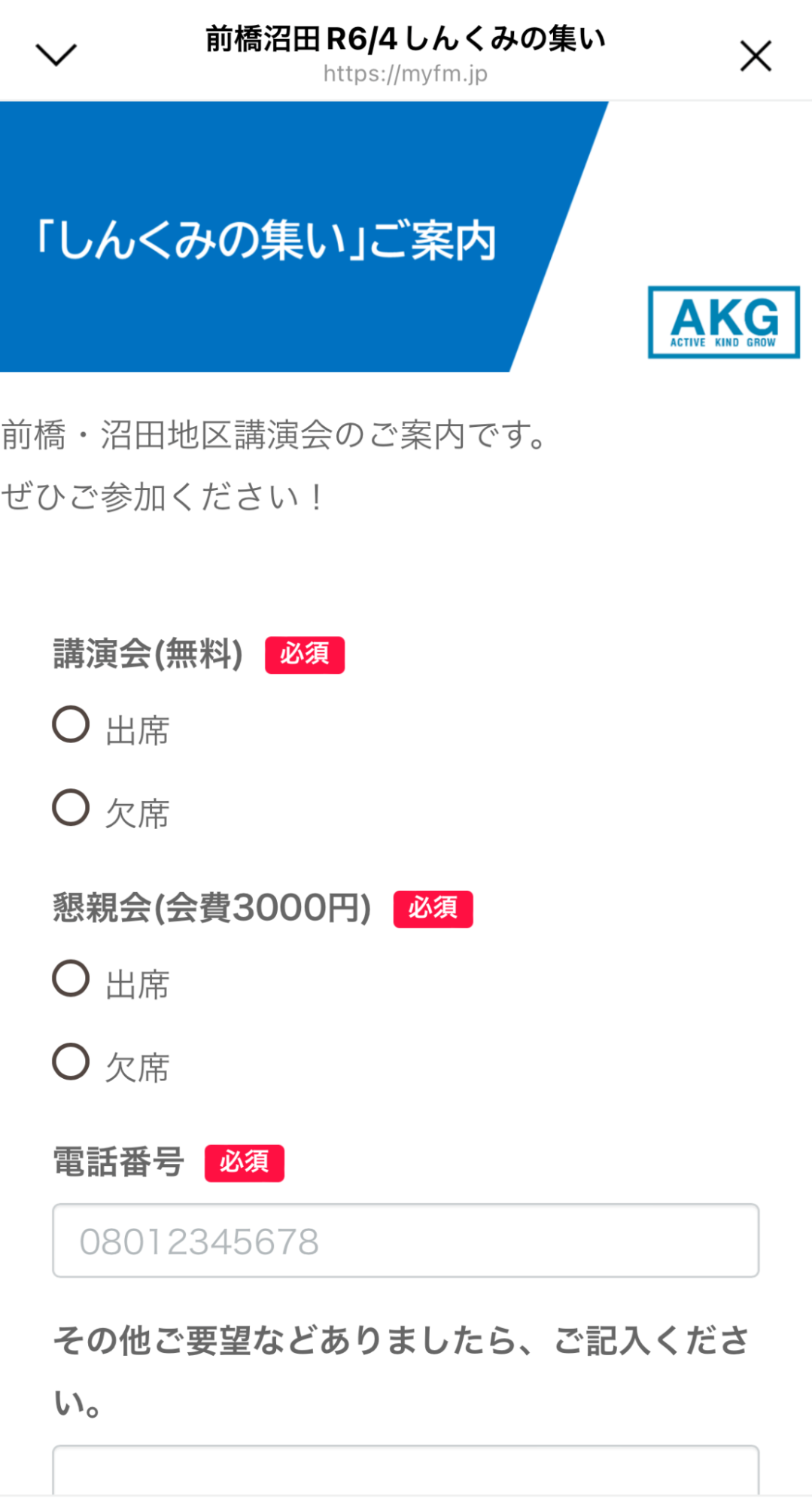Tap the 08012345678 placeholder text
Screen dimensions: 812x1505
coord(201,1241)
